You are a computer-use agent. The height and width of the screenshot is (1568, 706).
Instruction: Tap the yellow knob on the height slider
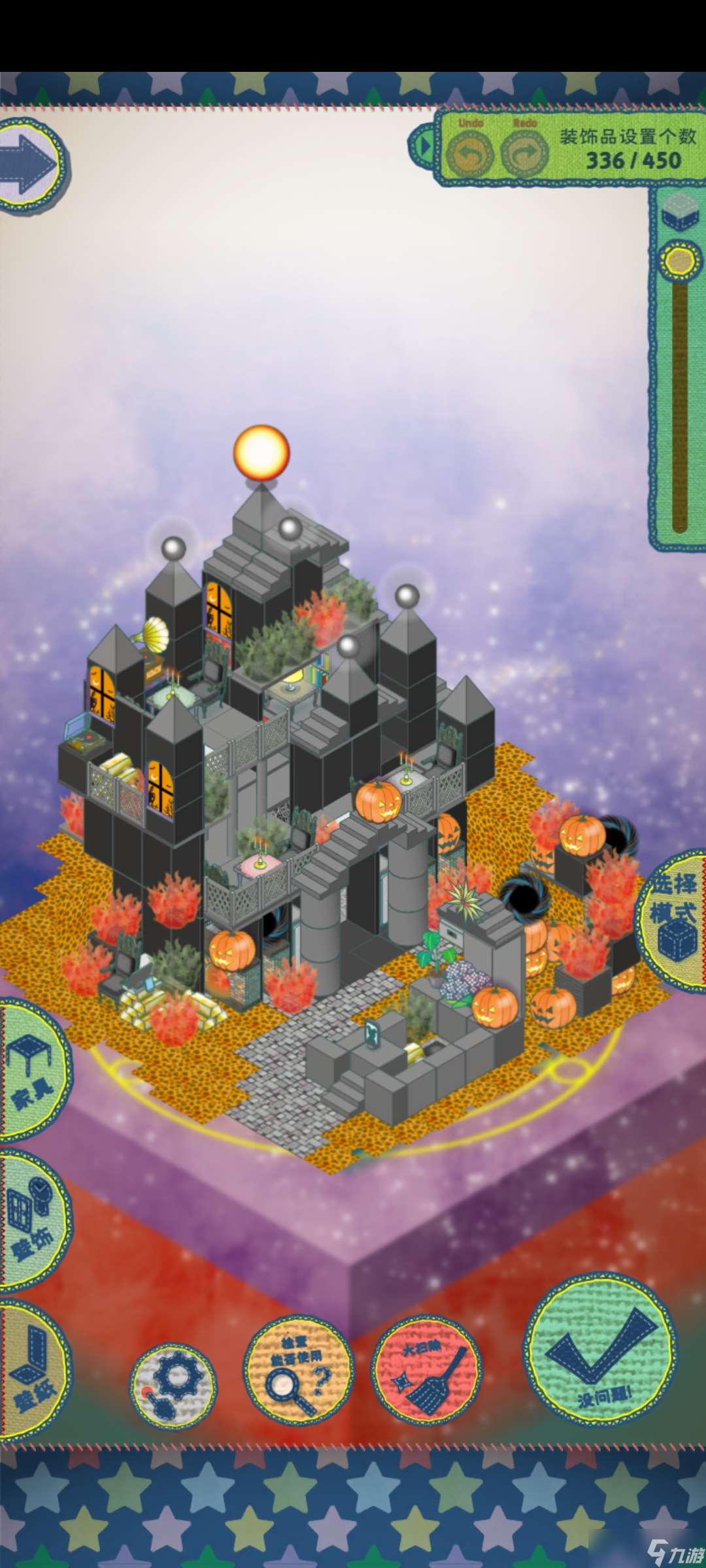coord(680,261)
